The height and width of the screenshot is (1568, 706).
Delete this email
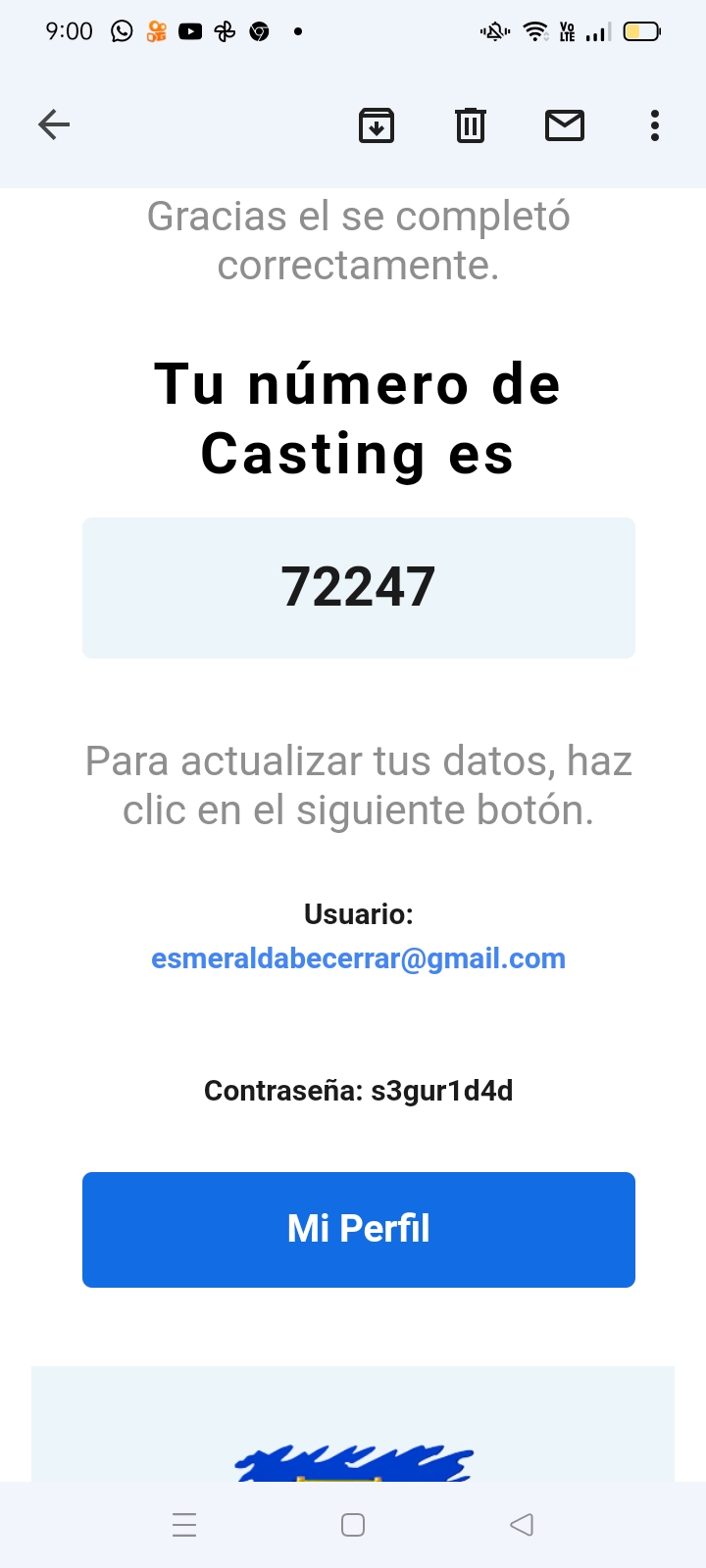[x=471, y=125]
